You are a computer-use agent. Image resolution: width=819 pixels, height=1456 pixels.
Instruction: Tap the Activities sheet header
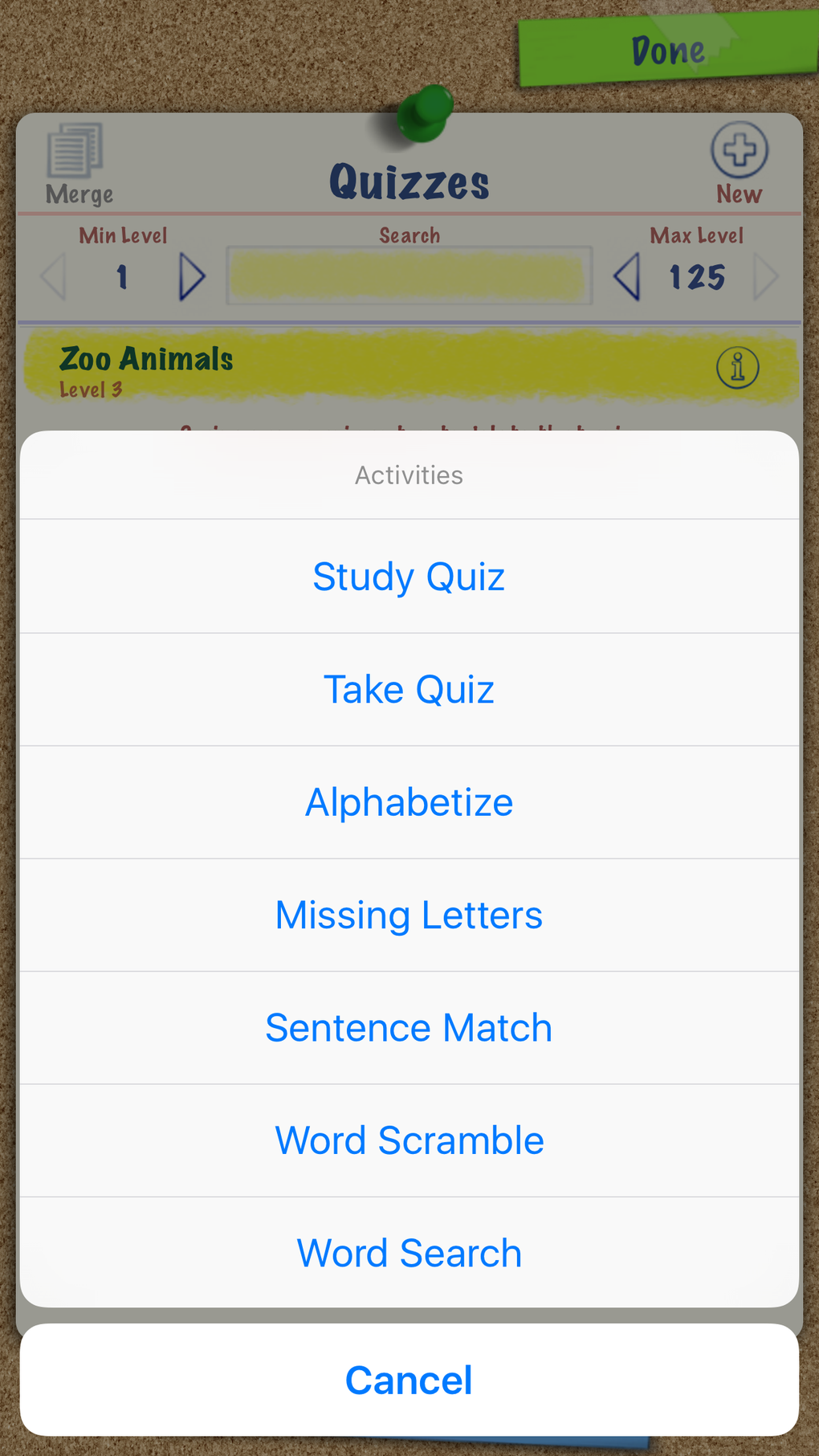pyautogui.click(x=409, y=475)
